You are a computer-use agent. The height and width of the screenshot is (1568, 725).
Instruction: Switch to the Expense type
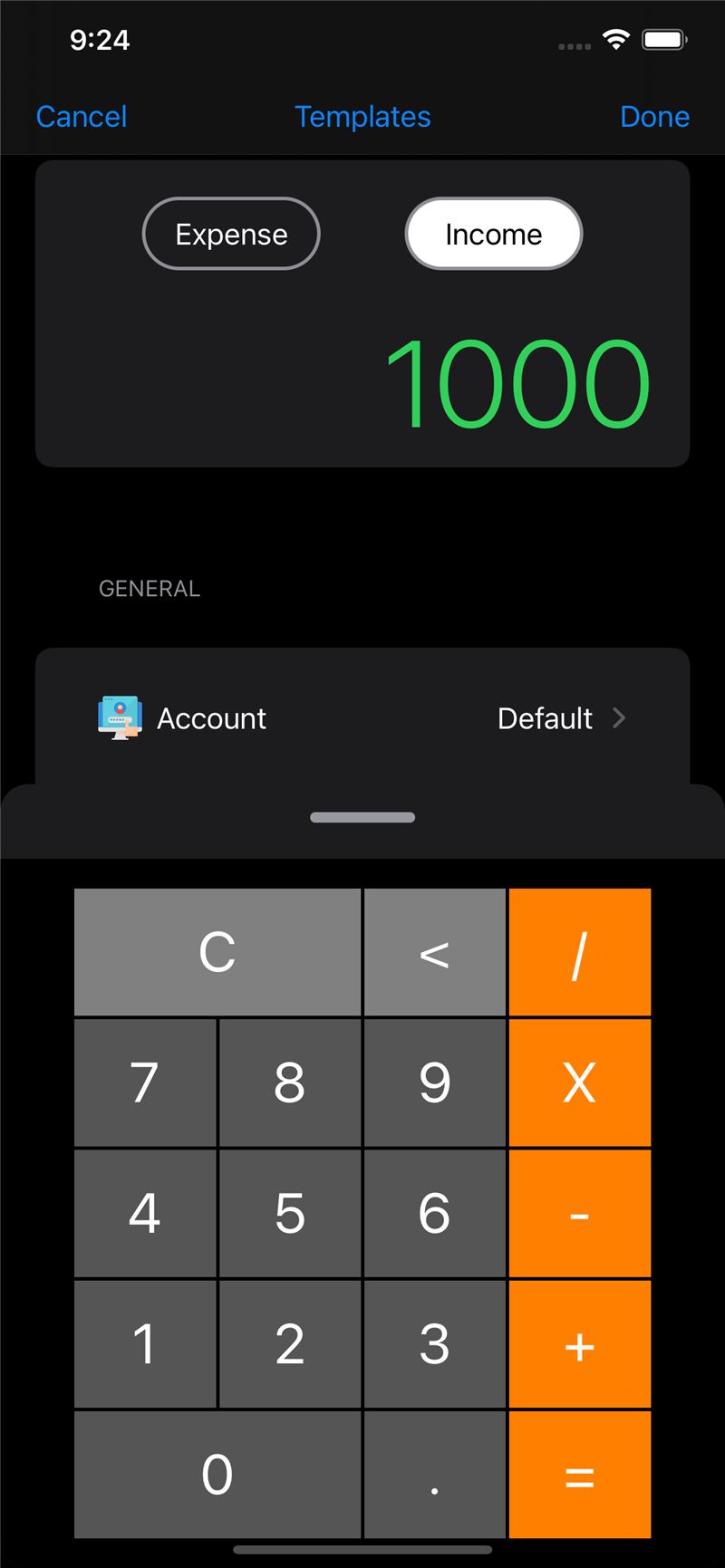coord(231,234)
